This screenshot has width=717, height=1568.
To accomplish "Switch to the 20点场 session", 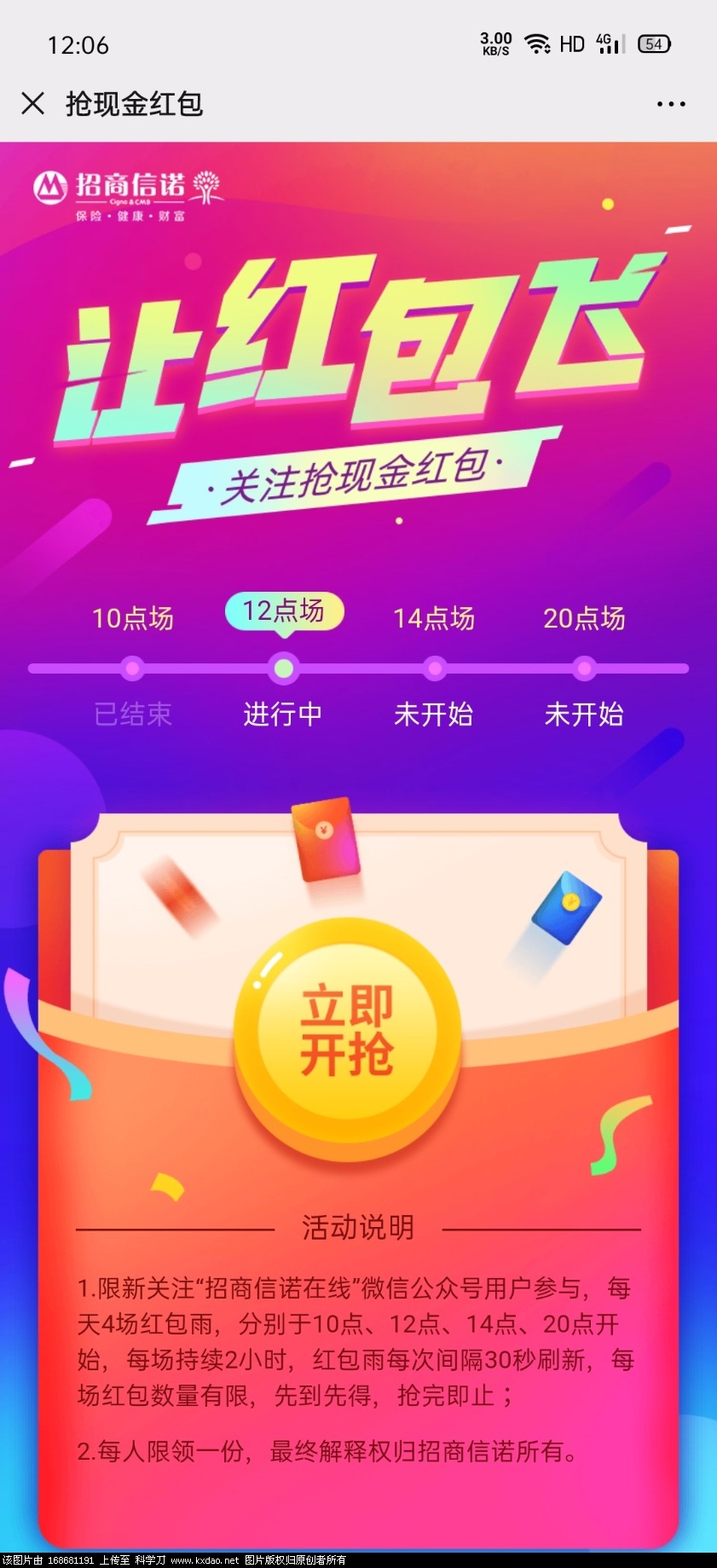I will point(584,618).
